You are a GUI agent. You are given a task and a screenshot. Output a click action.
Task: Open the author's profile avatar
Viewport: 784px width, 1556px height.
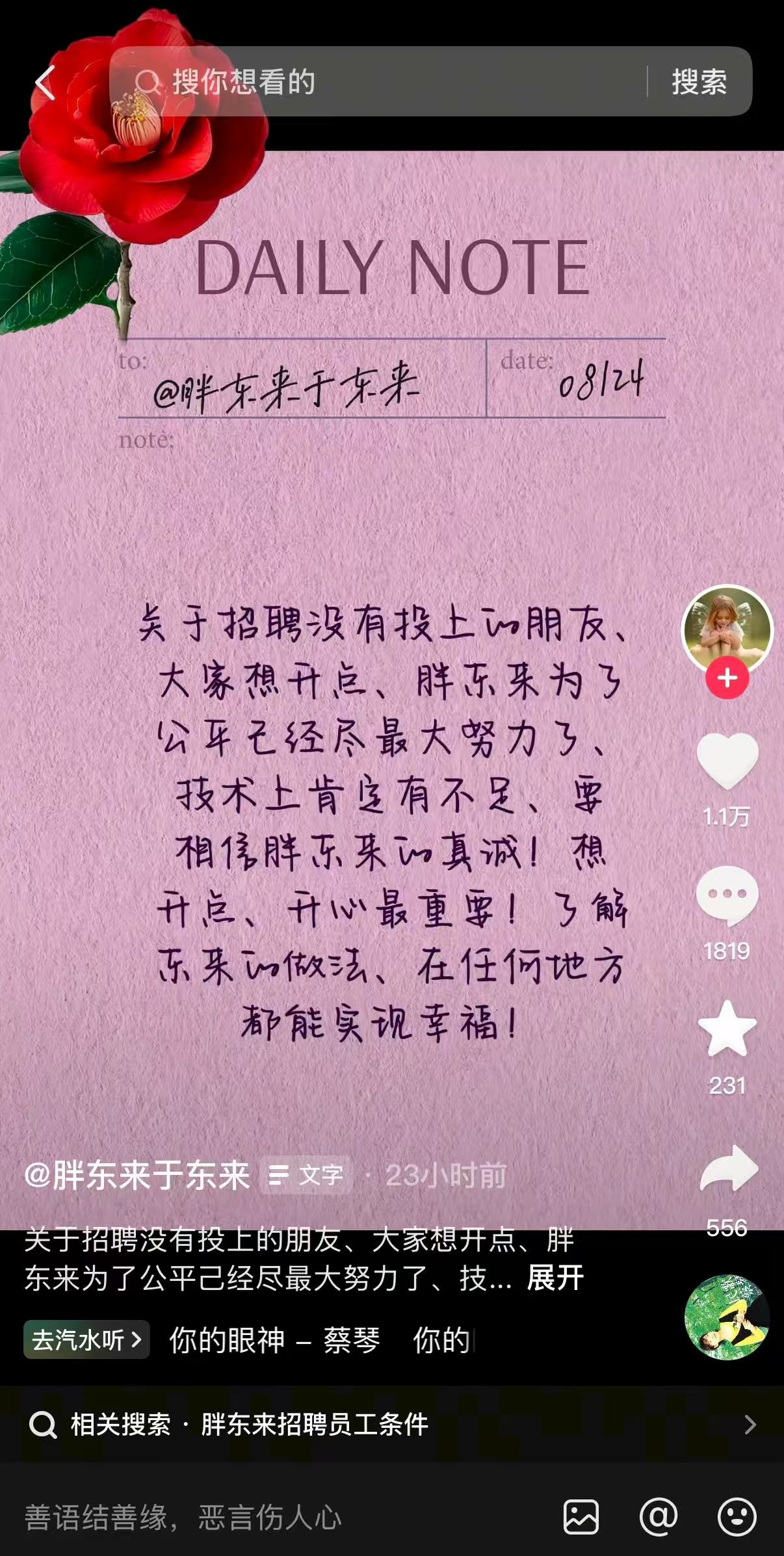click(727, 629)
